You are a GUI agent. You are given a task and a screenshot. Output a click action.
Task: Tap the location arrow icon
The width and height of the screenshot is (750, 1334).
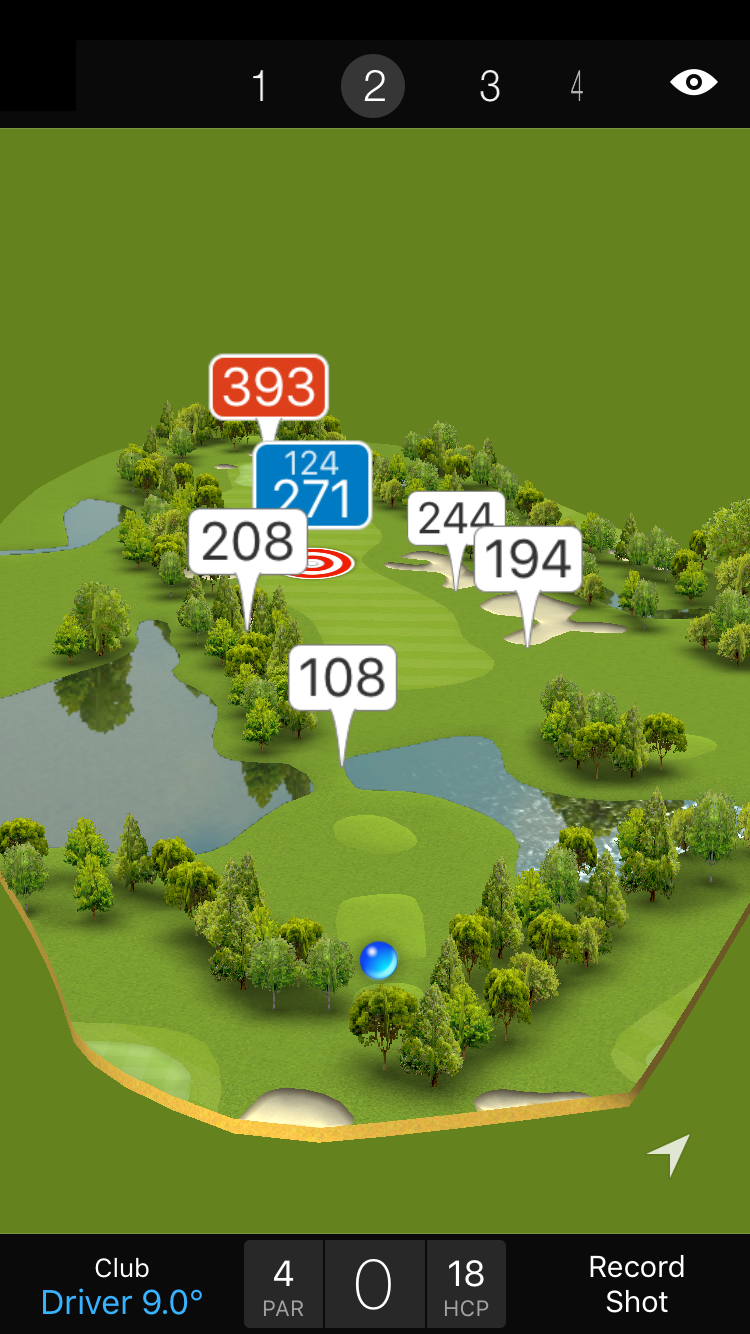(669, 1154)
